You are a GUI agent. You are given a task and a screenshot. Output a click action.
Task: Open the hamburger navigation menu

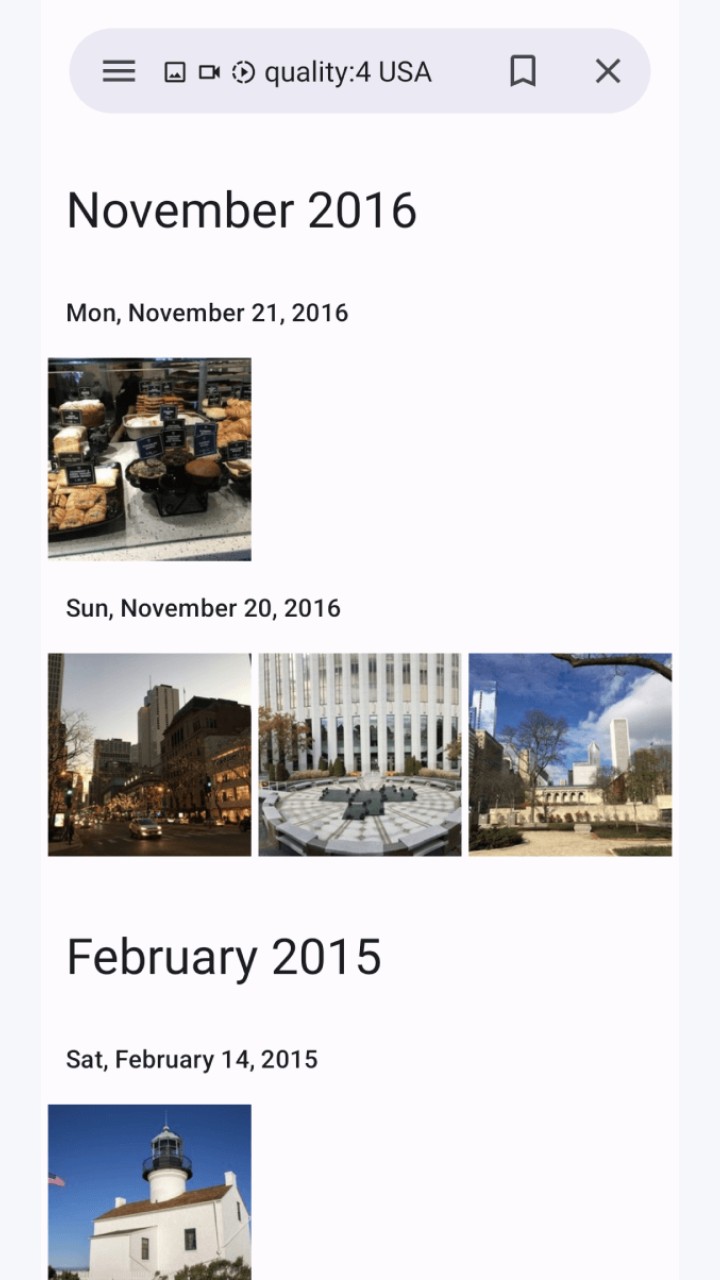coord(119,71)
